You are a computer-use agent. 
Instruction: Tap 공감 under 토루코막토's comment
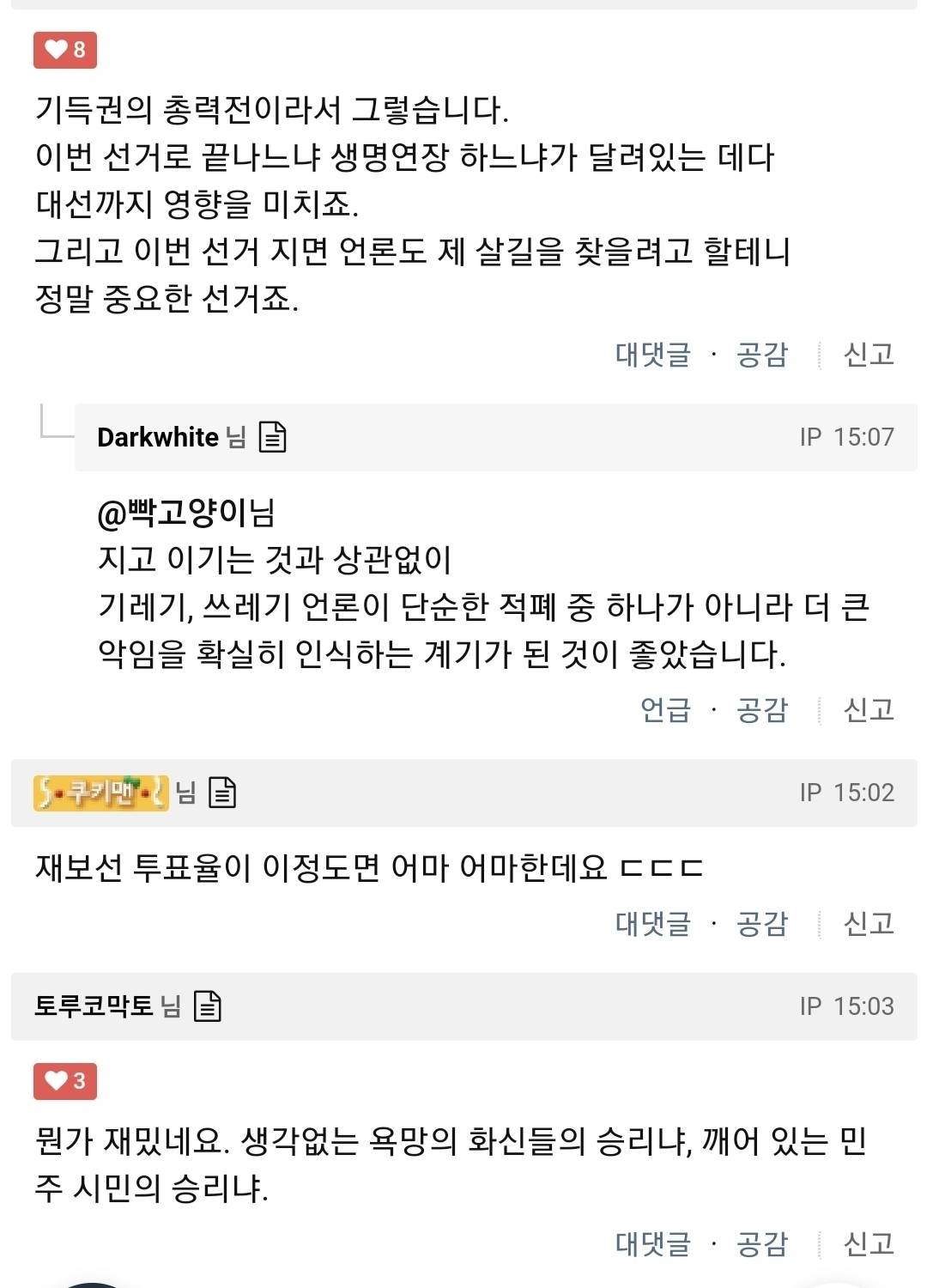(x=761, y=1243)
